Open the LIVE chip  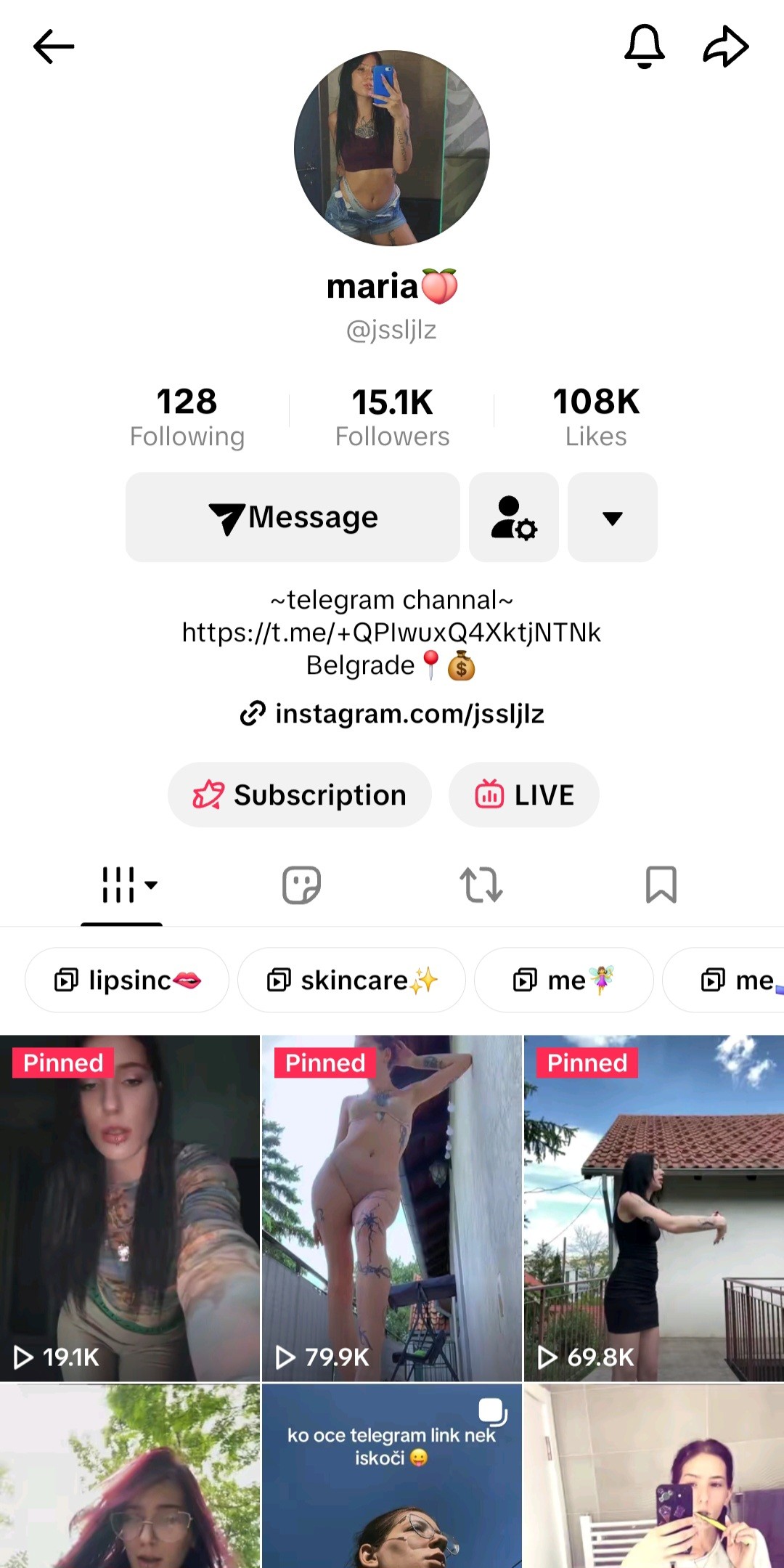524,795
